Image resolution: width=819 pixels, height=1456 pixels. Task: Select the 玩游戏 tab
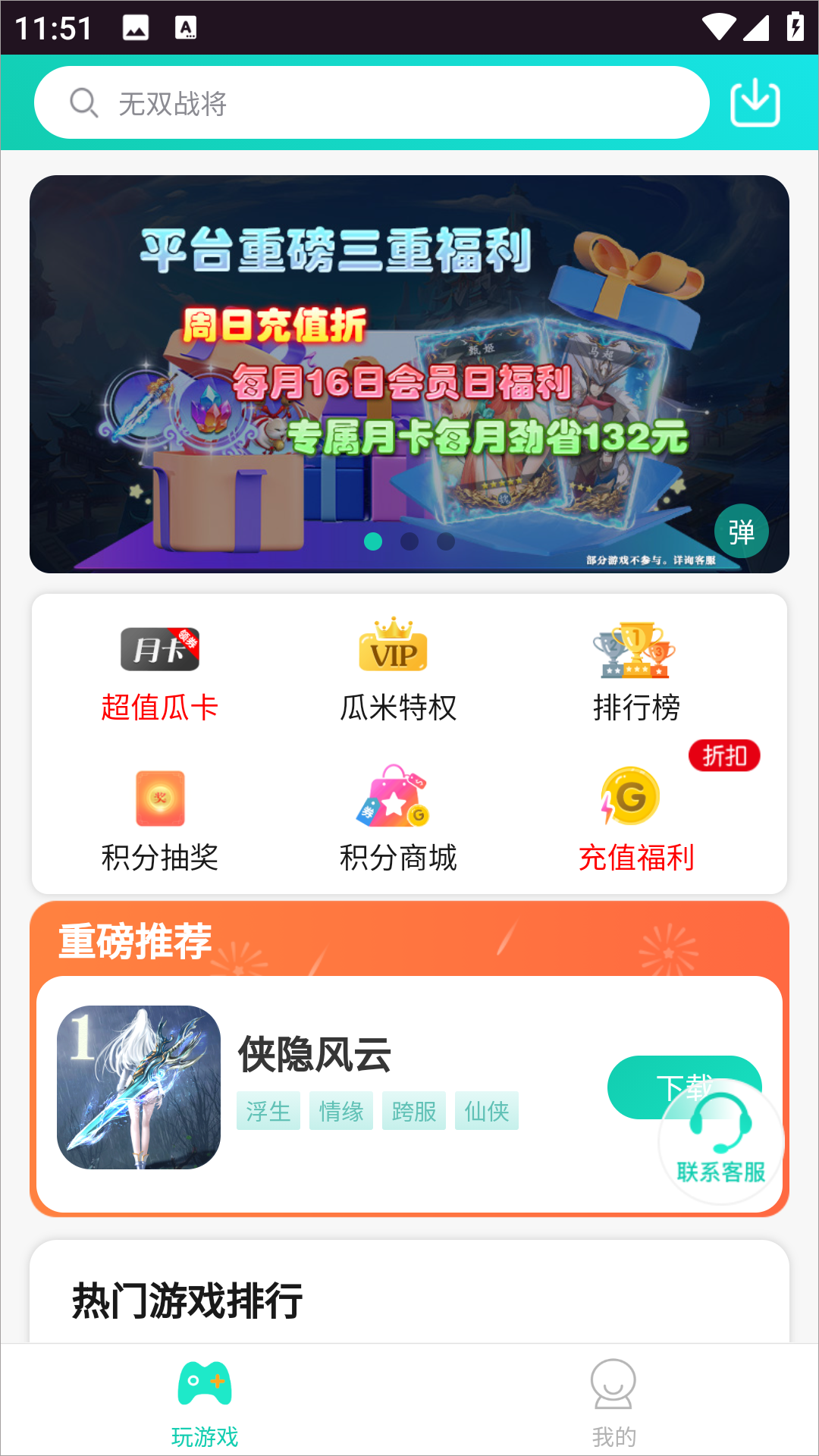pos(205,1402)
